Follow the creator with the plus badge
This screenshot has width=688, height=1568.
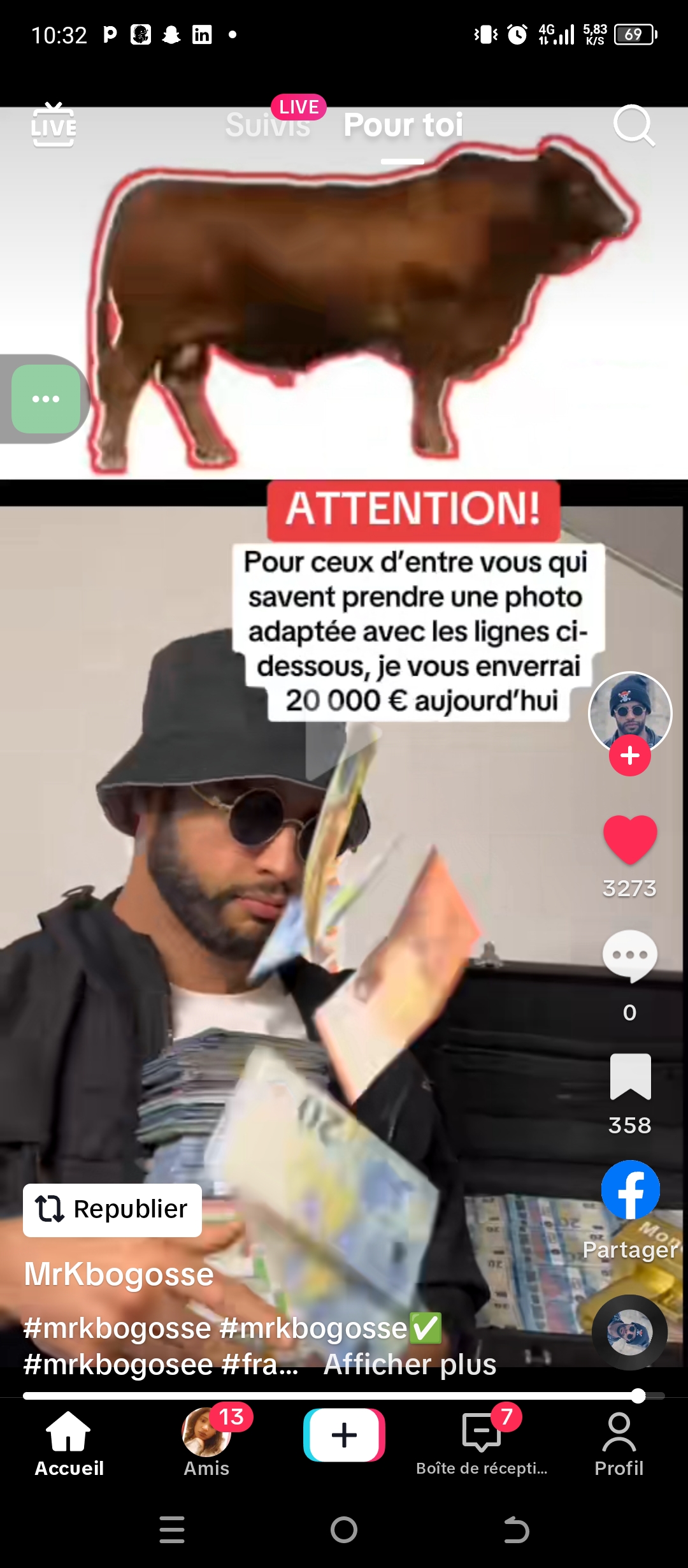pos(629,755)
